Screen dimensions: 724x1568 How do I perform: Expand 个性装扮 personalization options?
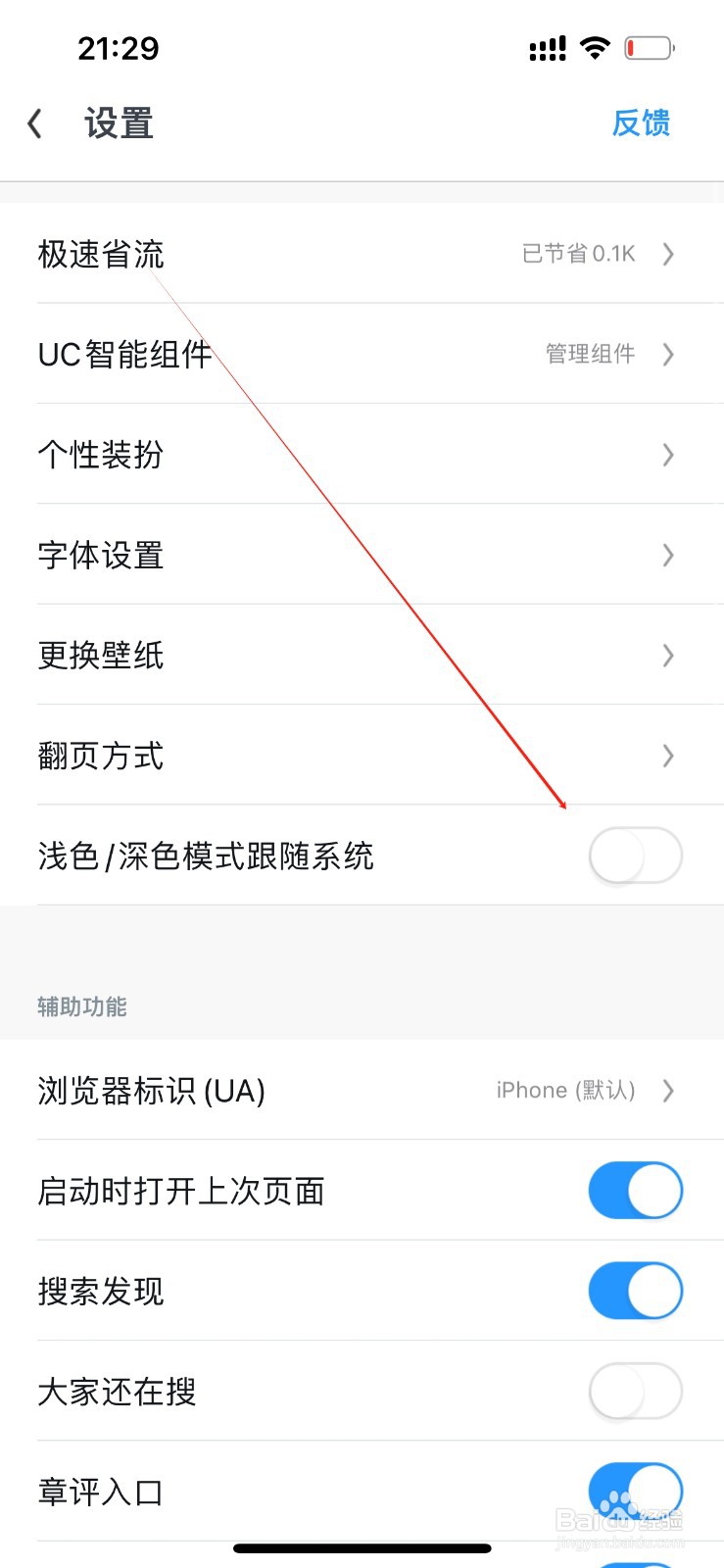[x=362, y=455]
